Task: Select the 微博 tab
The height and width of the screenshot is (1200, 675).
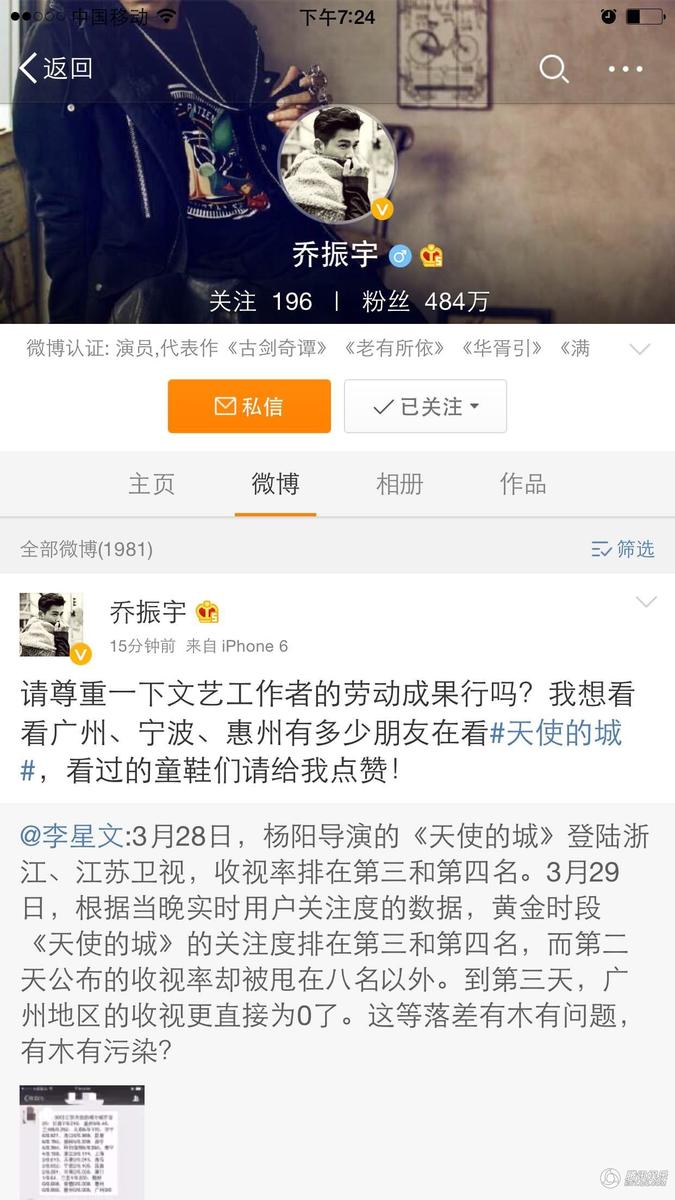Action: 275,485
